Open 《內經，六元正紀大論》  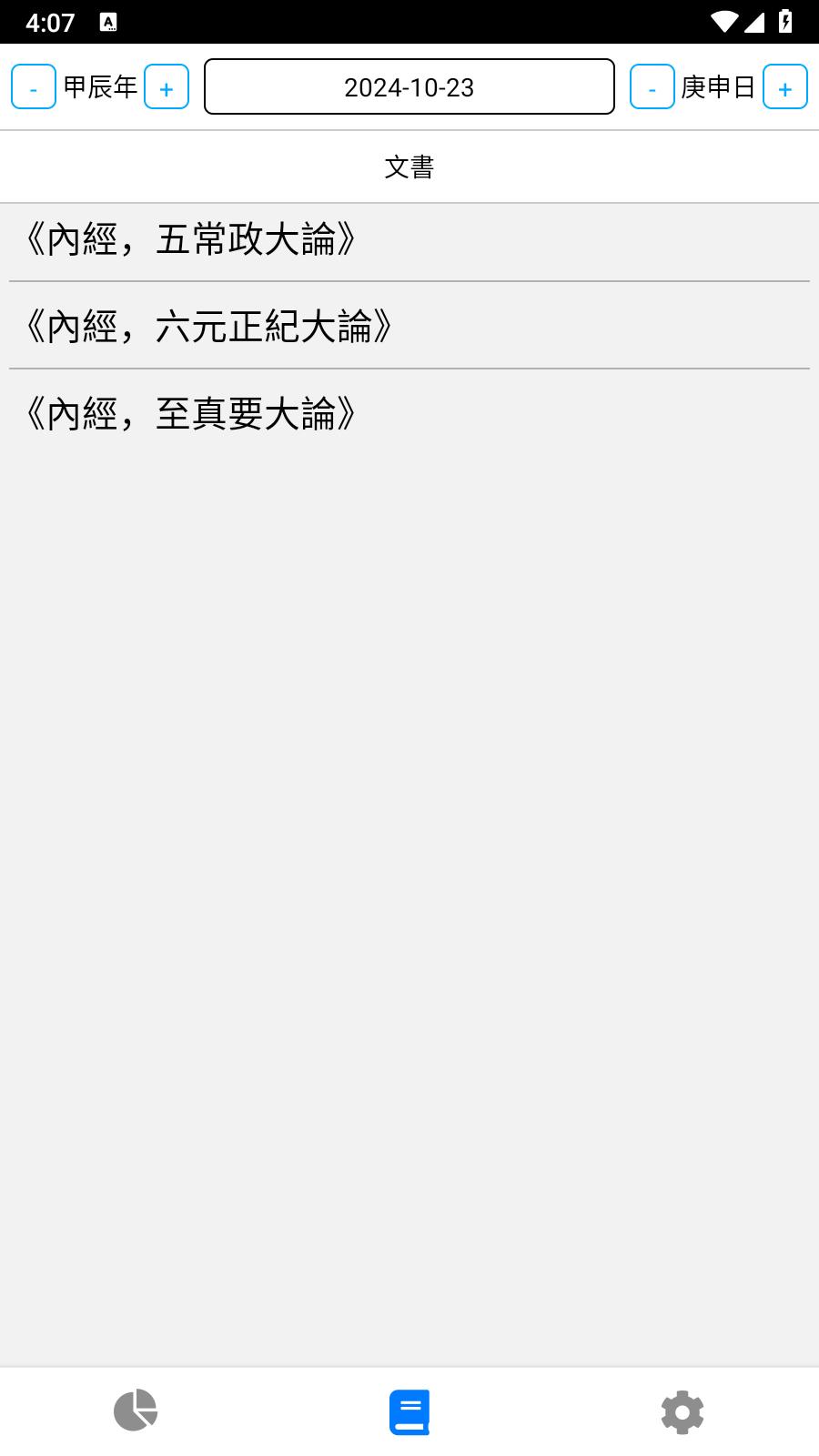pos(409,327)
